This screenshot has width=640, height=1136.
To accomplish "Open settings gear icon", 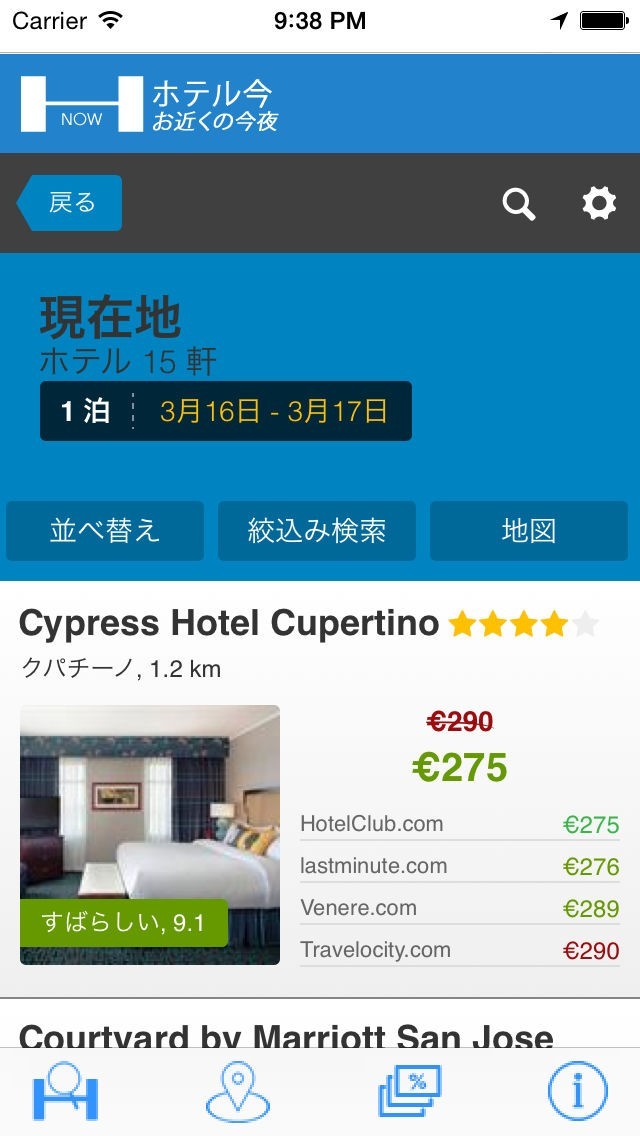I will click(599, 204).
